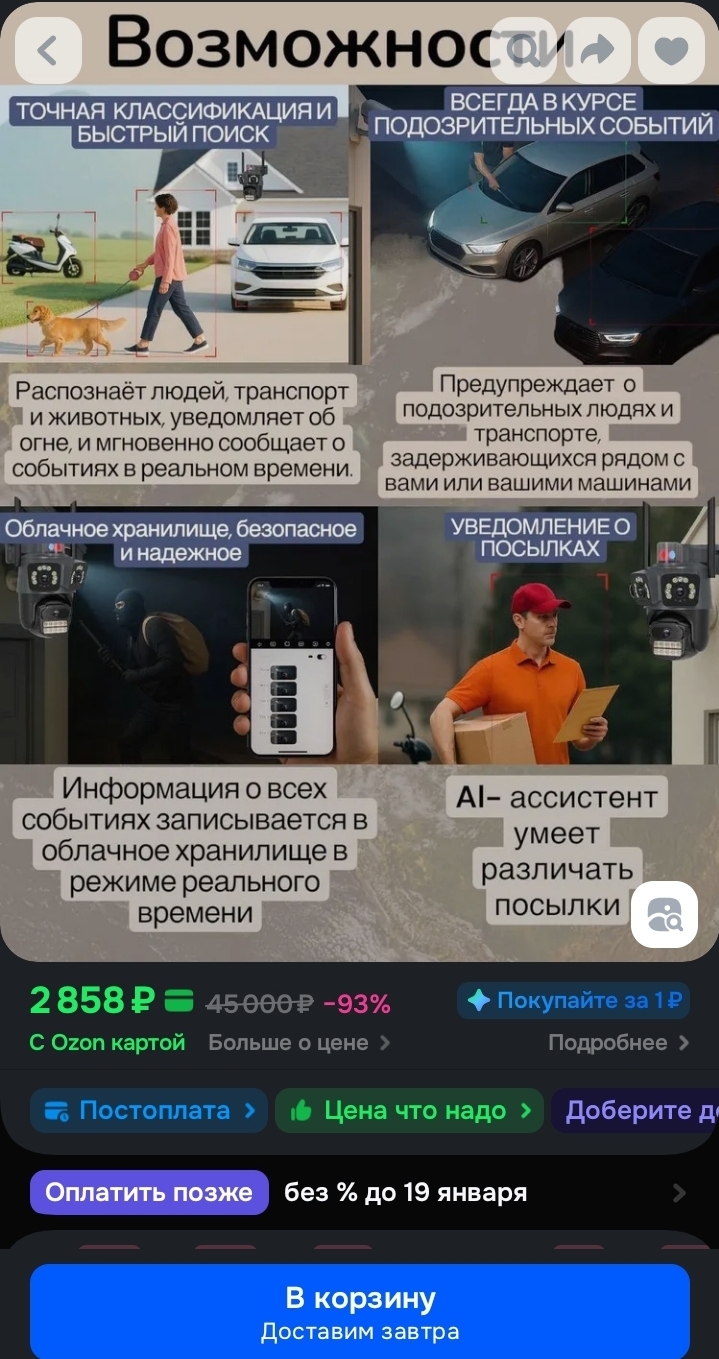
Task: Tap the 'Доберите' chip
Action: 636,1111
